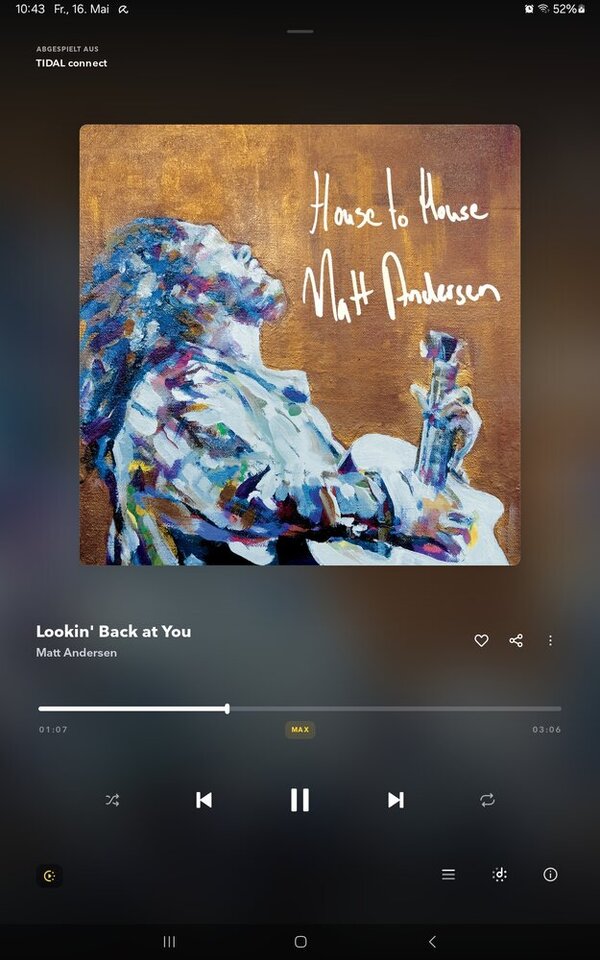Image resolution: width=600 pixels, height=960 pixels.
Task: Open the track overflow menu
Action: point(550,641)
